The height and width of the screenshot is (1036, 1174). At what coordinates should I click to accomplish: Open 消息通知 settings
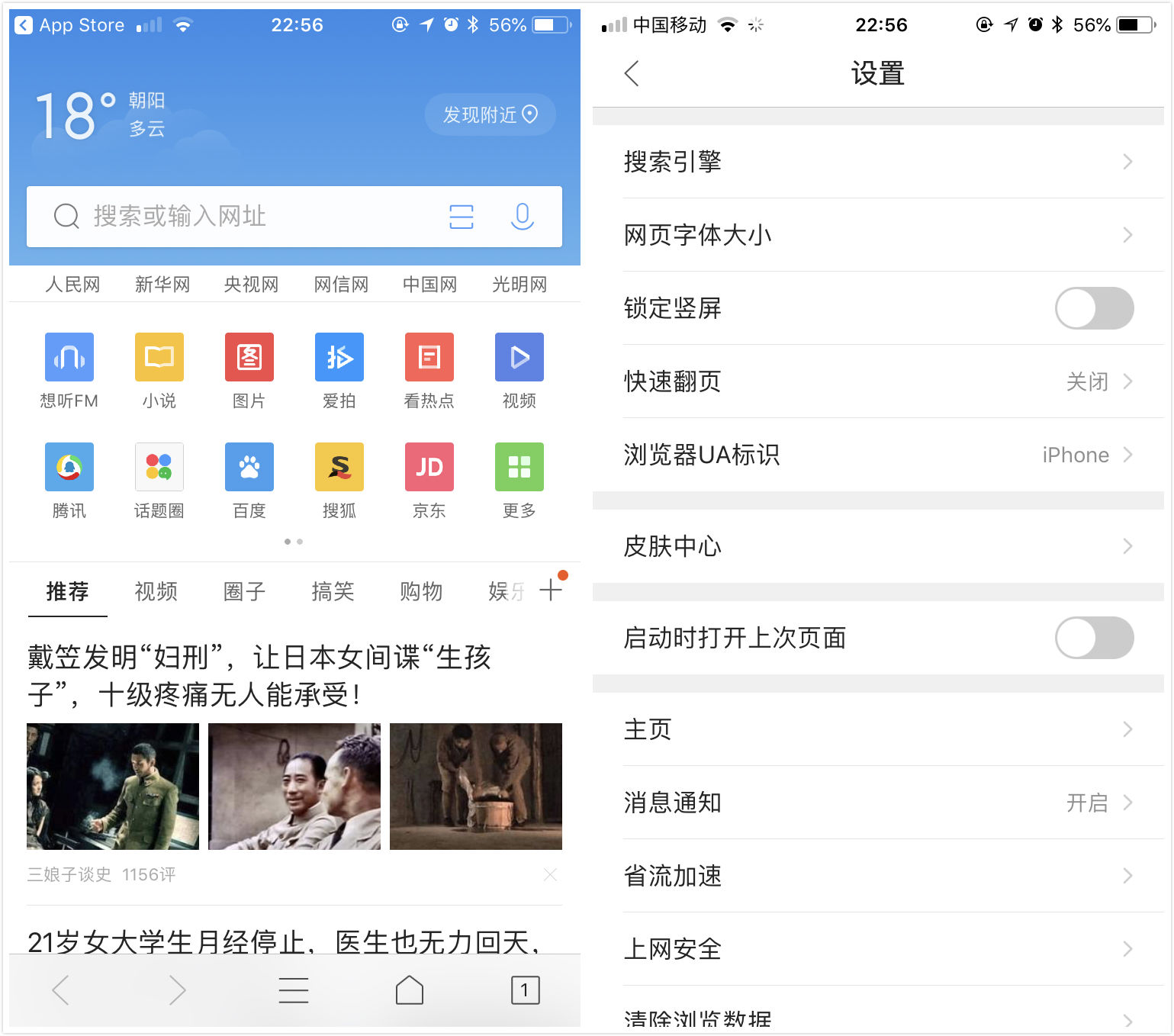[877, 803]
